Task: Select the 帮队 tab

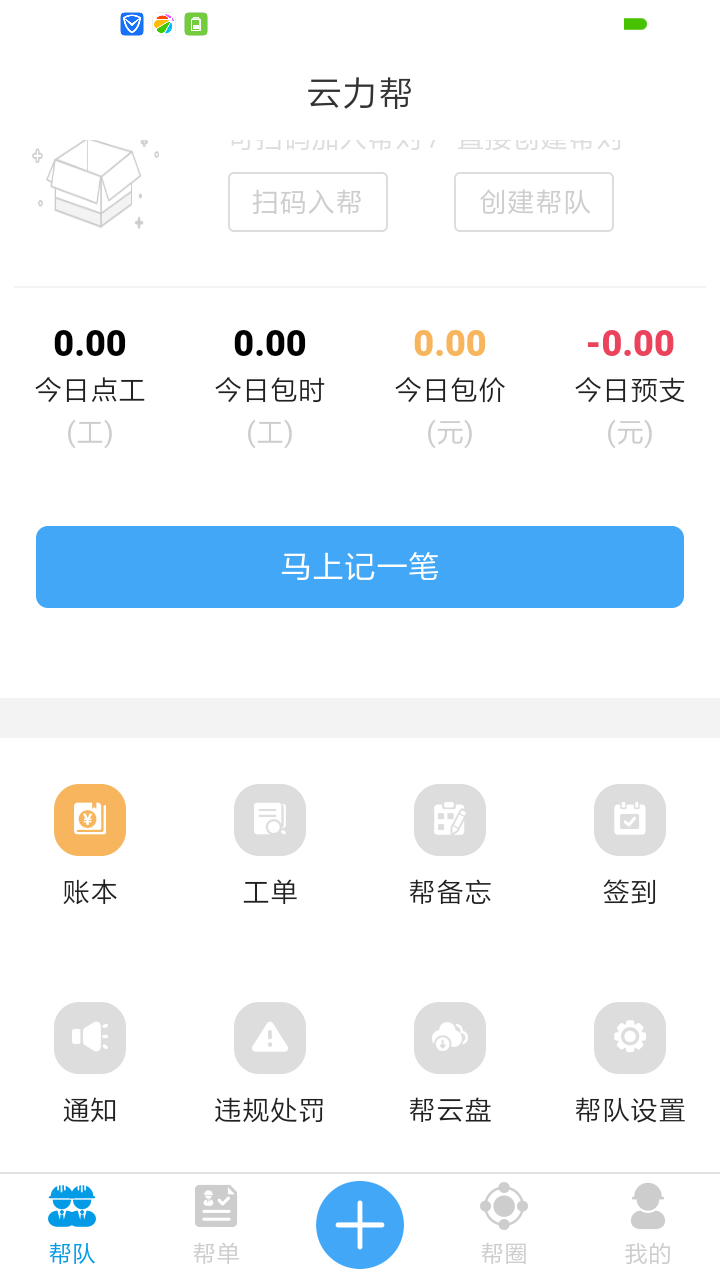Action: (x=72, y=1226)
